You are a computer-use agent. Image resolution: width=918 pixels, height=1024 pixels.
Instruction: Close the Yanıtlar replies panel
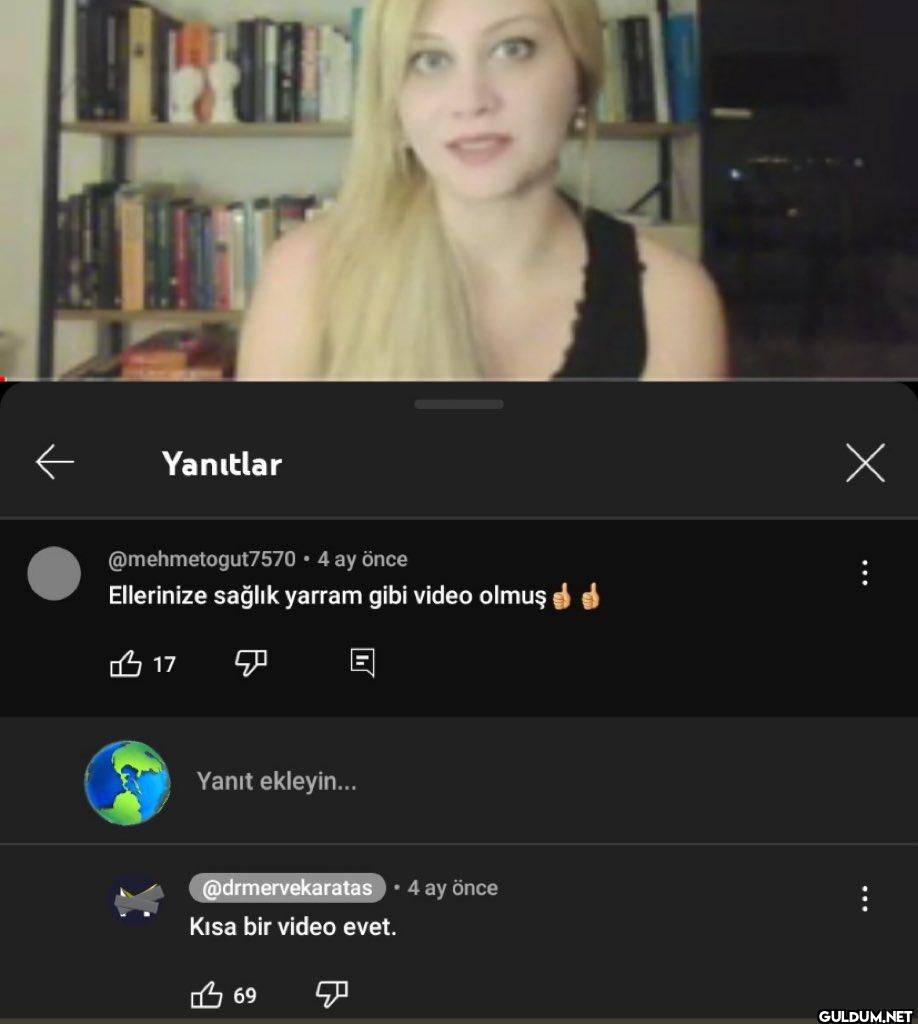865,463
